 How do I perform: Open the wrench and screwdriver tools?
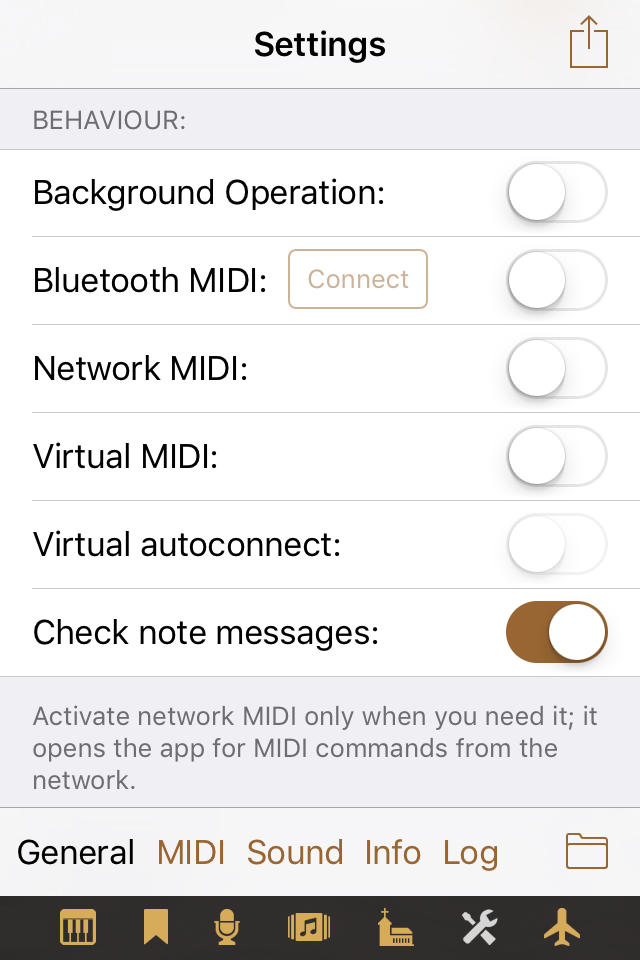479,928
